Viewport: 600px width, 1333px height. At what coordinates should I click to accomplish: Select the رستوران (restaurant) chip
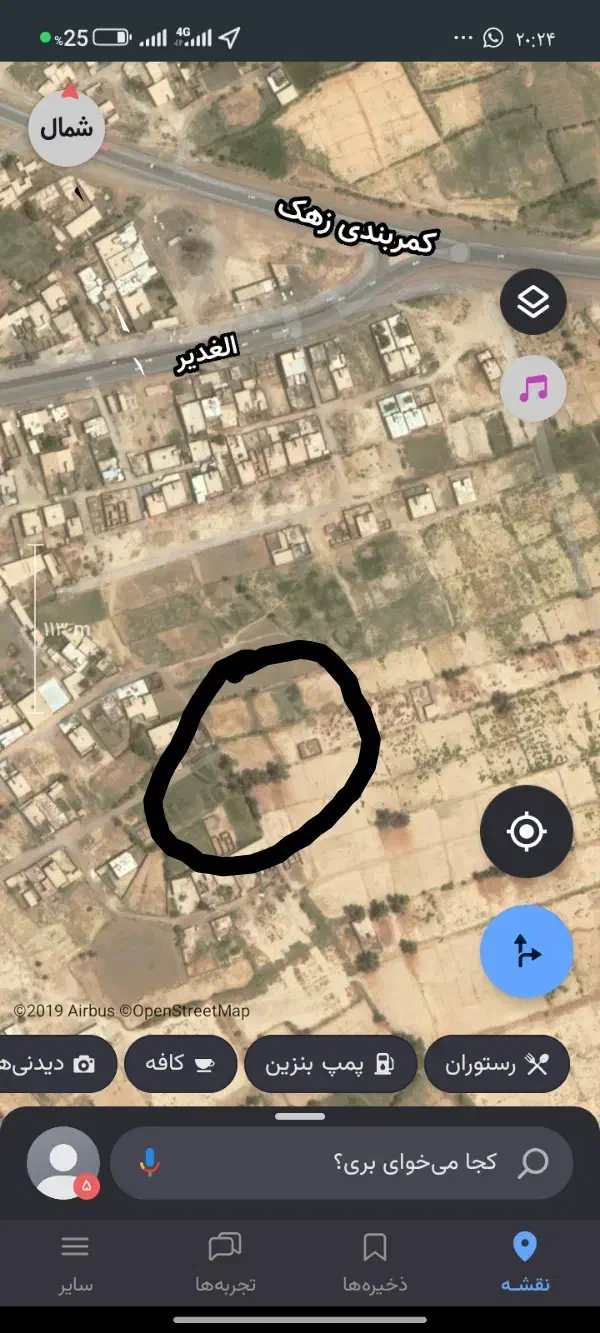497,1064
